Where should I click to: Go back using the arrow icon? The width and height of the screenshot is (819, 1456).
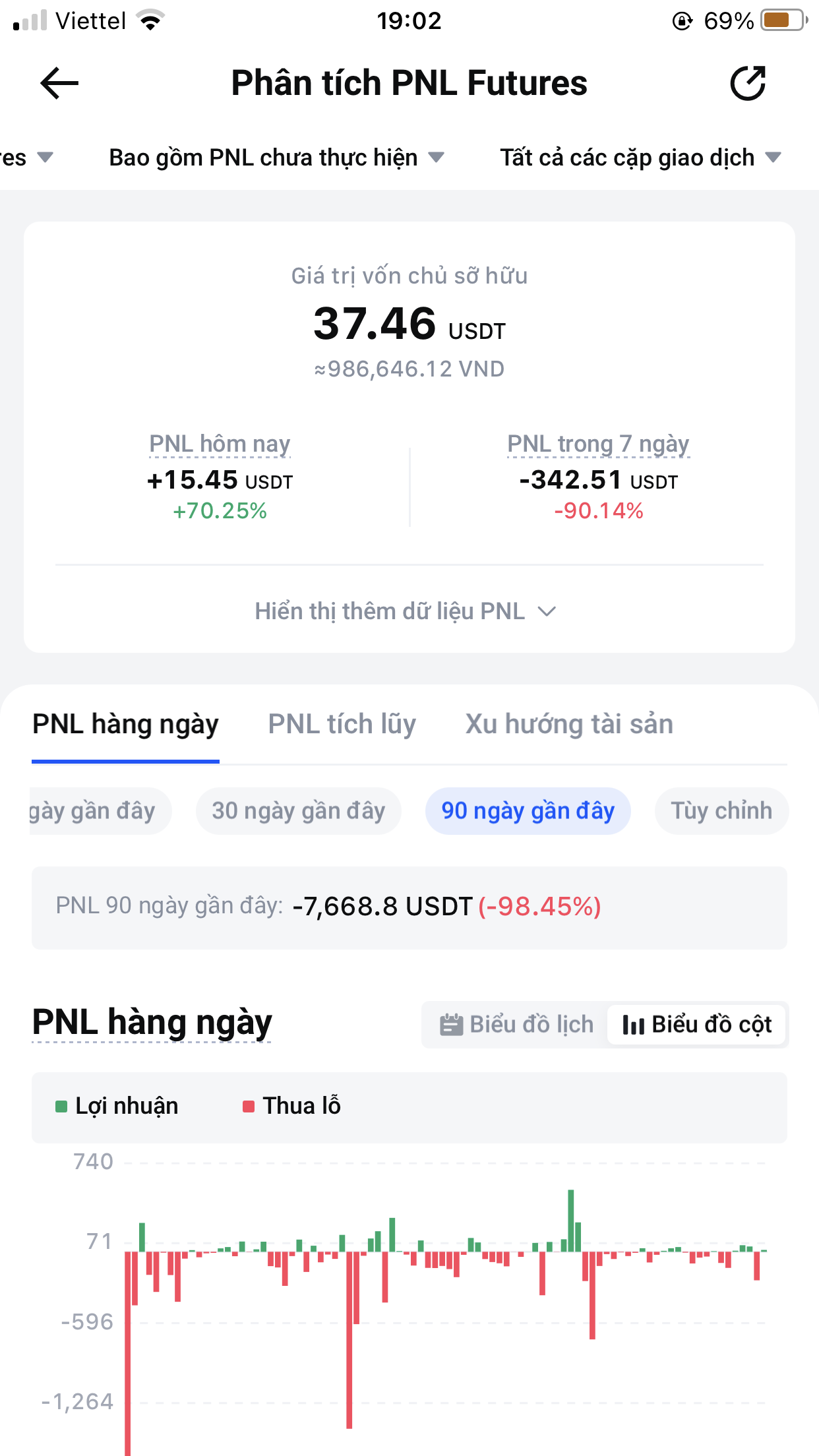click(59, 83)
